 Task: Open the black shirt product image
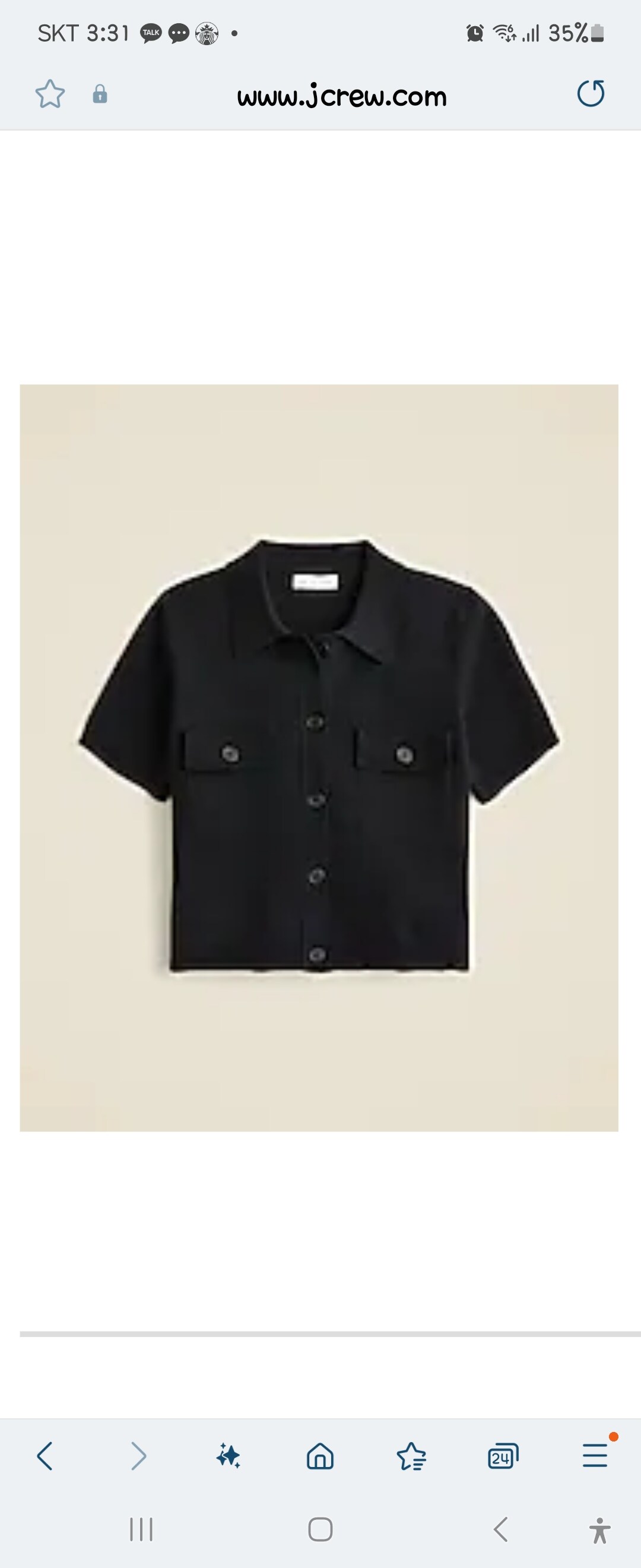click(319, 757)
